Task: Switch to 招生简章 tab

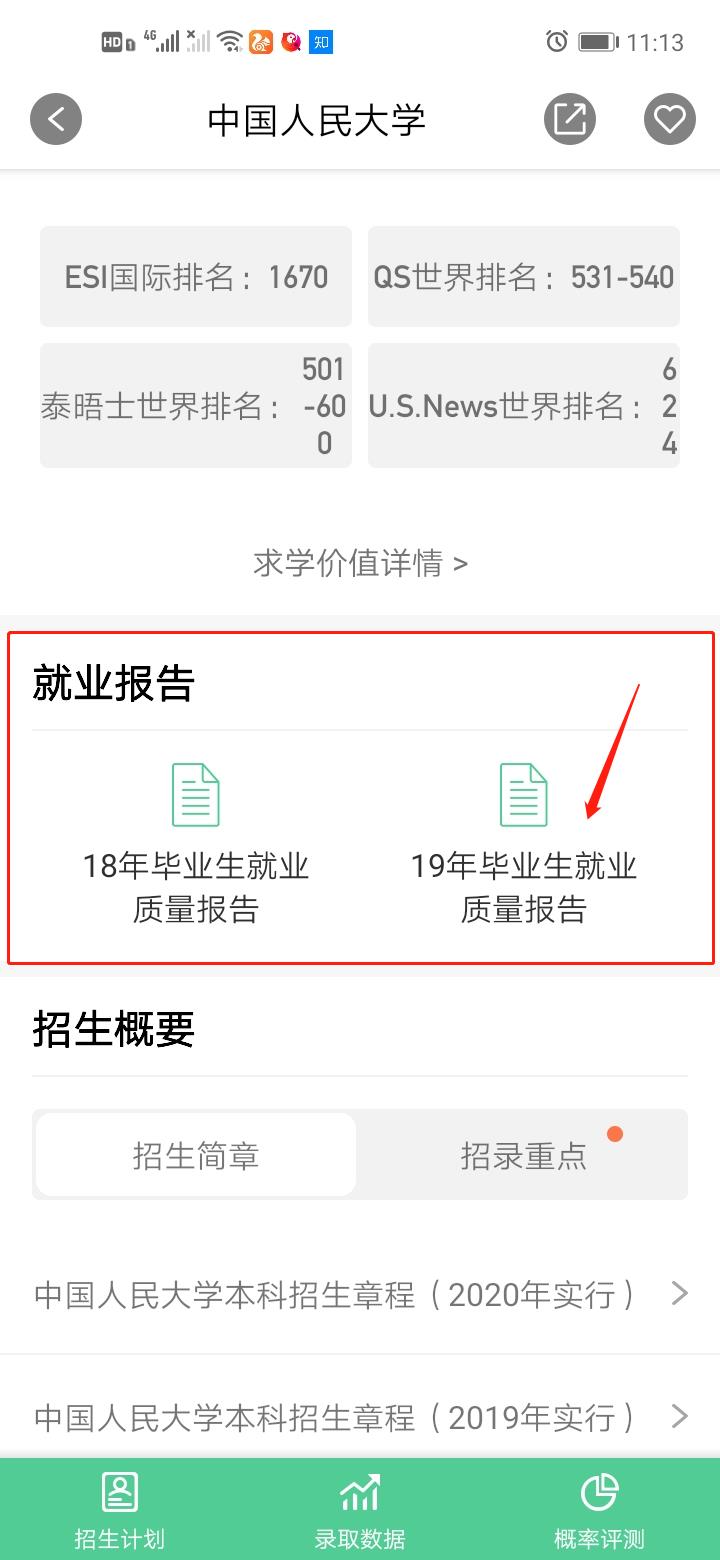Action: tap(196, 1156)
